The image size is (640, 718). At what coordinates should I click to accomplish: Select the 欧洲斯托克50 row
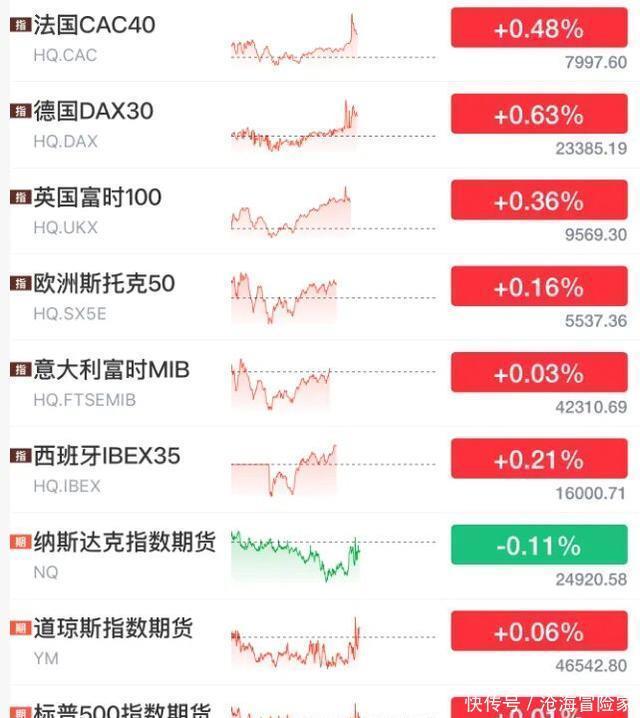click(104, 284)
